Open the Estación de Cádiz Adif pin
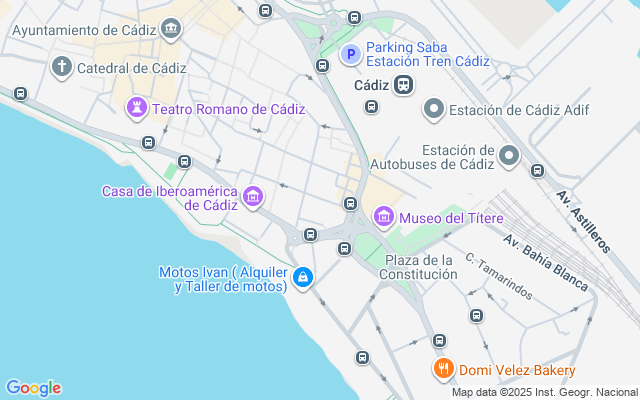This screenshot has width=640, height=400. [x=434, y=109]
